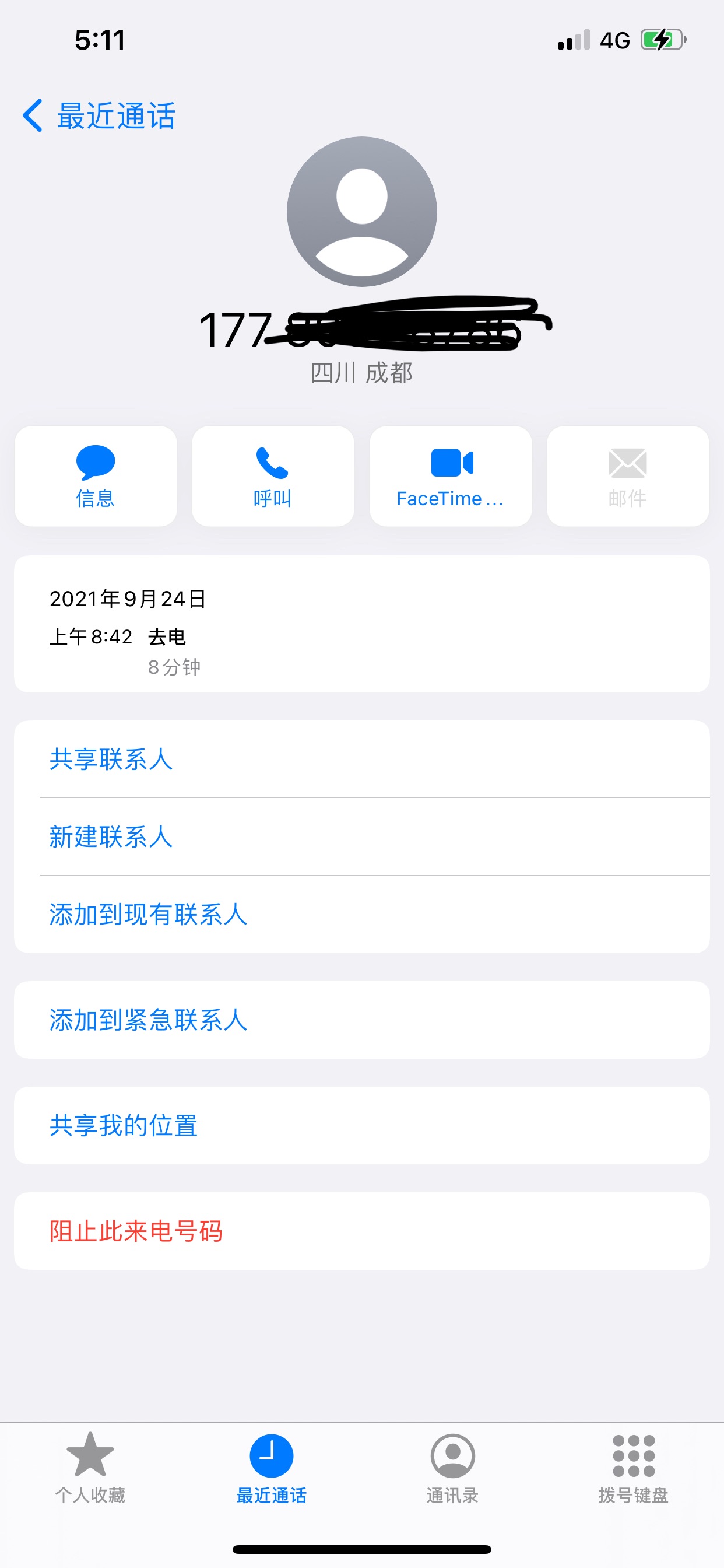
Task: Select 共享联系人
Action: click(362, 759)
